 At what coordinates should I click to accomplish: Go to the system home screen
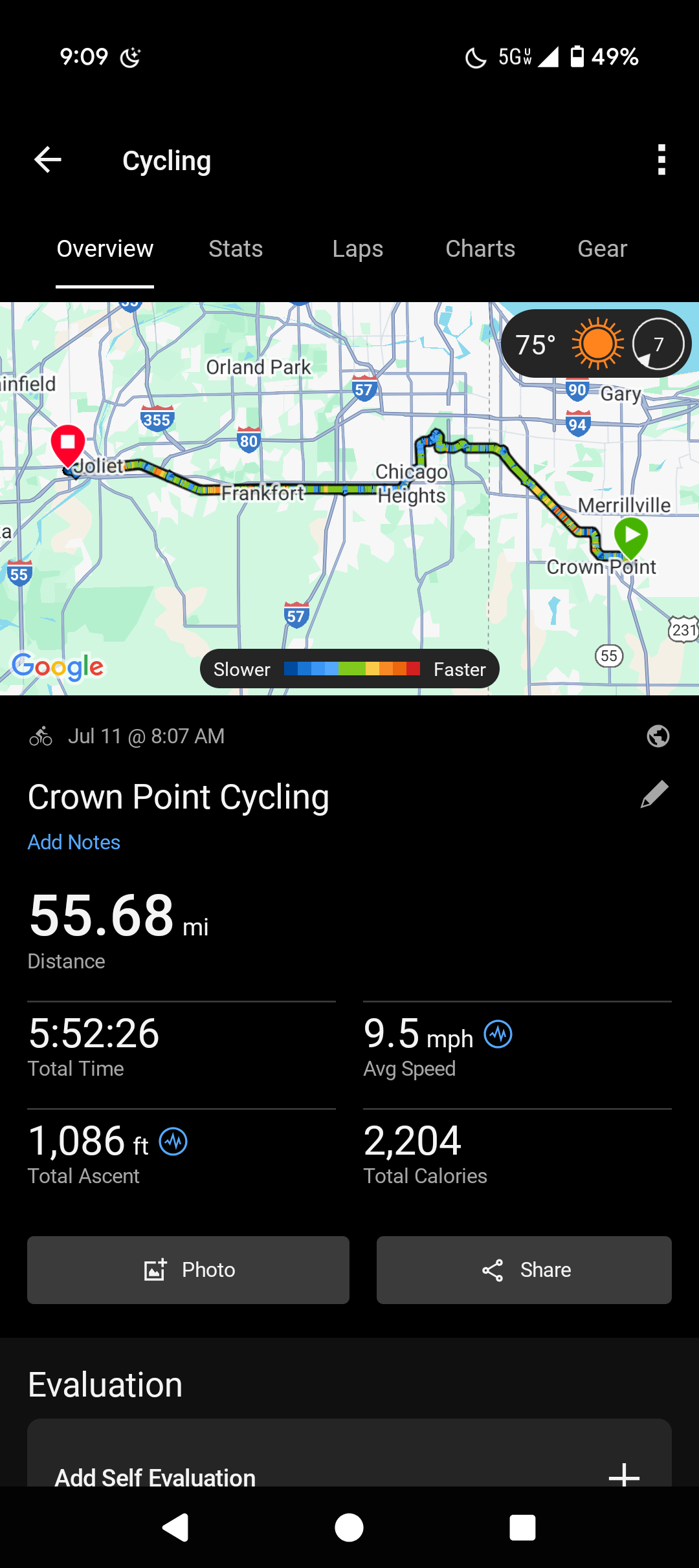coord(349,1528)
